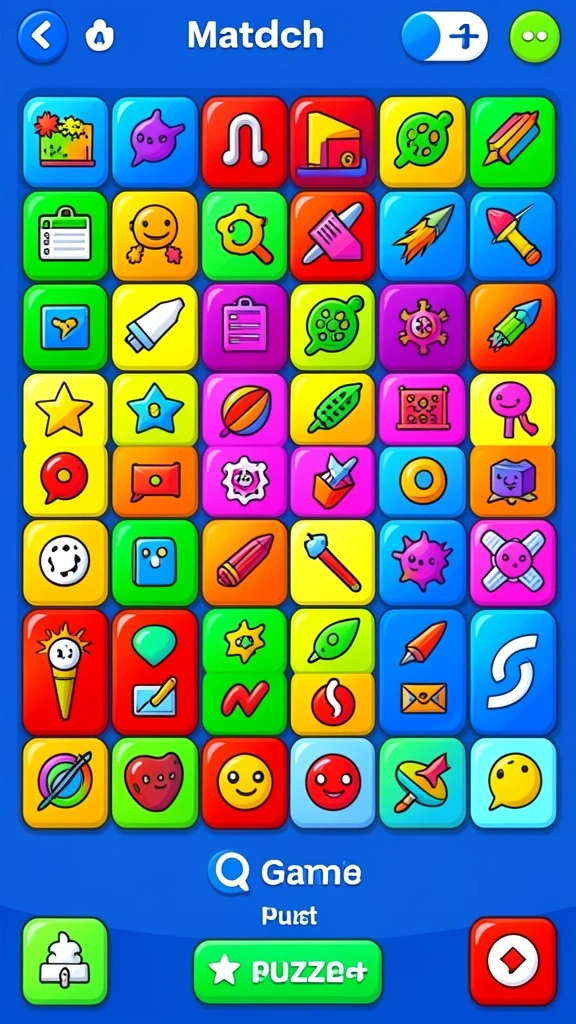Select the purple speech-bubble blob tile
The height and width of the screenshot is (1024, 576).
coord(155,142)
